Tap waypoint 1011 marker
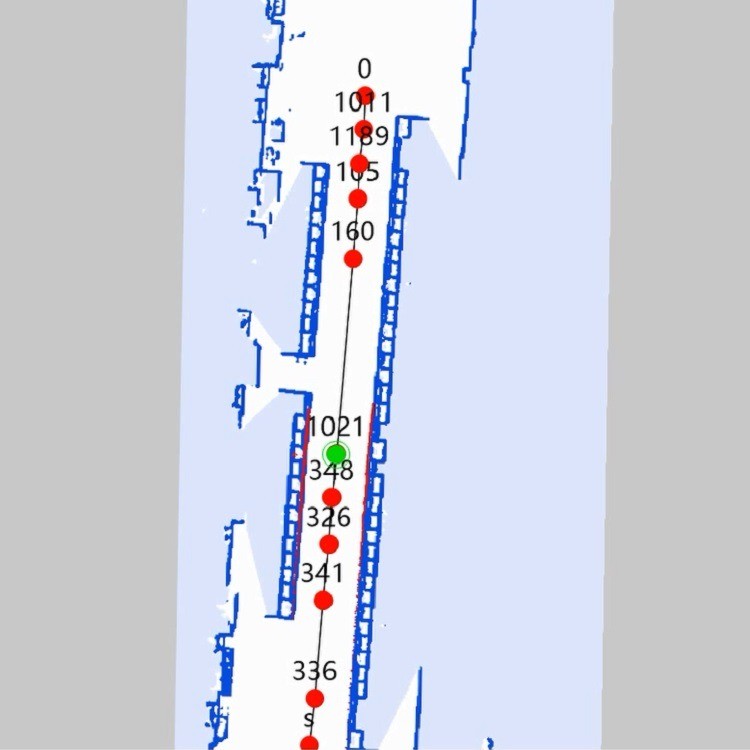This screenshot has width=750, height=750. tap(363, 128)
